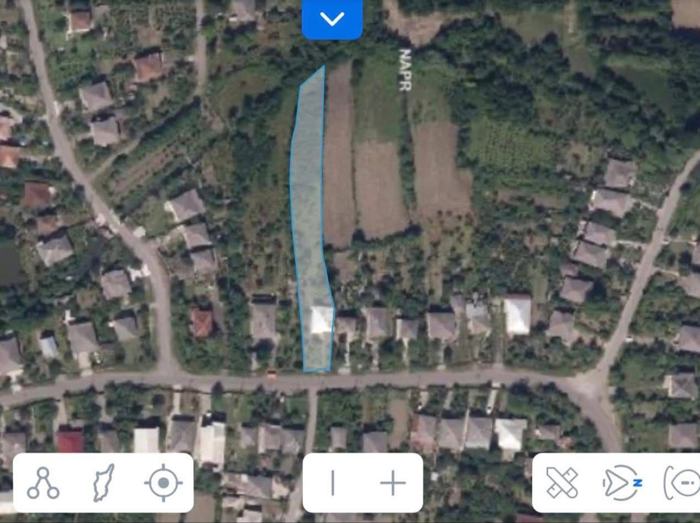The height and width of the screenshot is (523, 700).
Task: Open the crossed ruler measurement tool
Action: click(x=562, y=483)
